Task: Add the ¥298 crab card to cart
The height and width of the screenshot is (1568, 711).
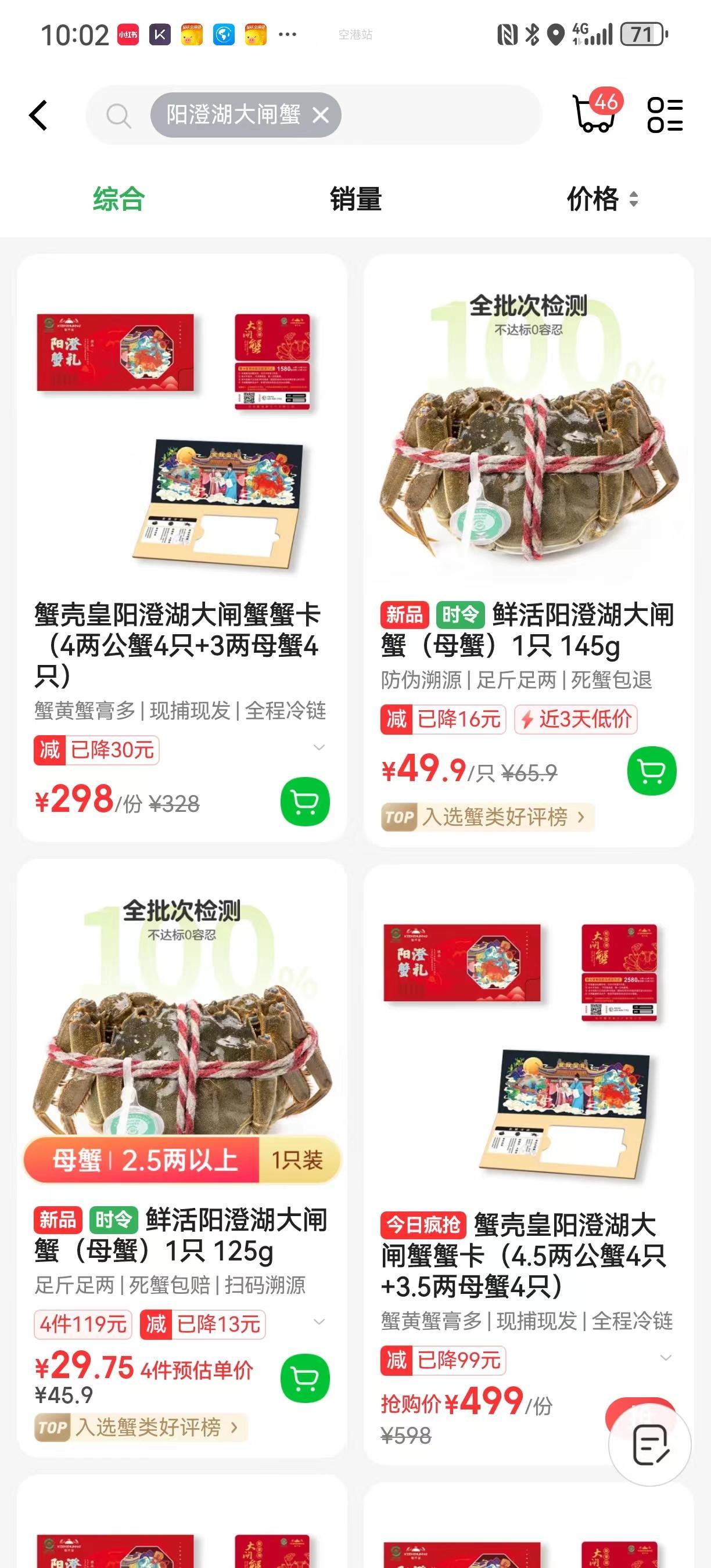Action: coord(305,801)
